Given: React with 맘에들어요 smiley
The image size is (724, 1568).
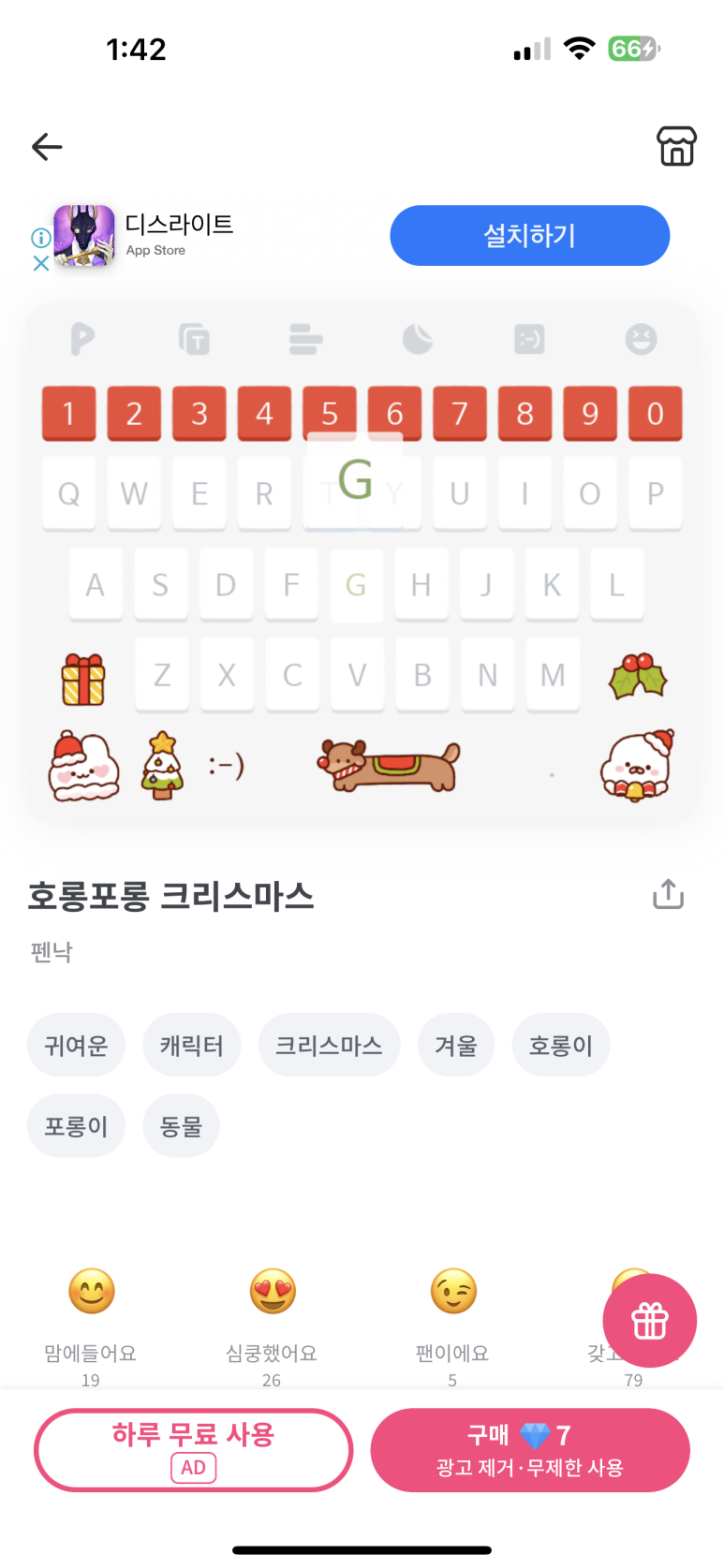Looking at the screenshot, I should (91, 1292).
